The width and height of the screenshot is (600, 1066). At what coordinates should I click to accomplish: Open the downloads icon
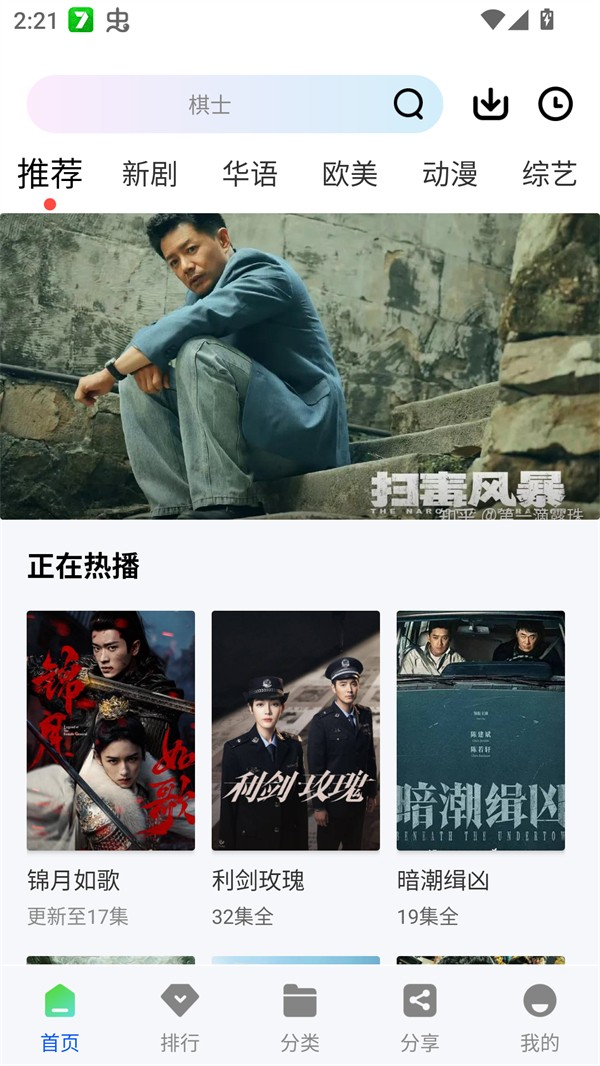click(490, 104)
